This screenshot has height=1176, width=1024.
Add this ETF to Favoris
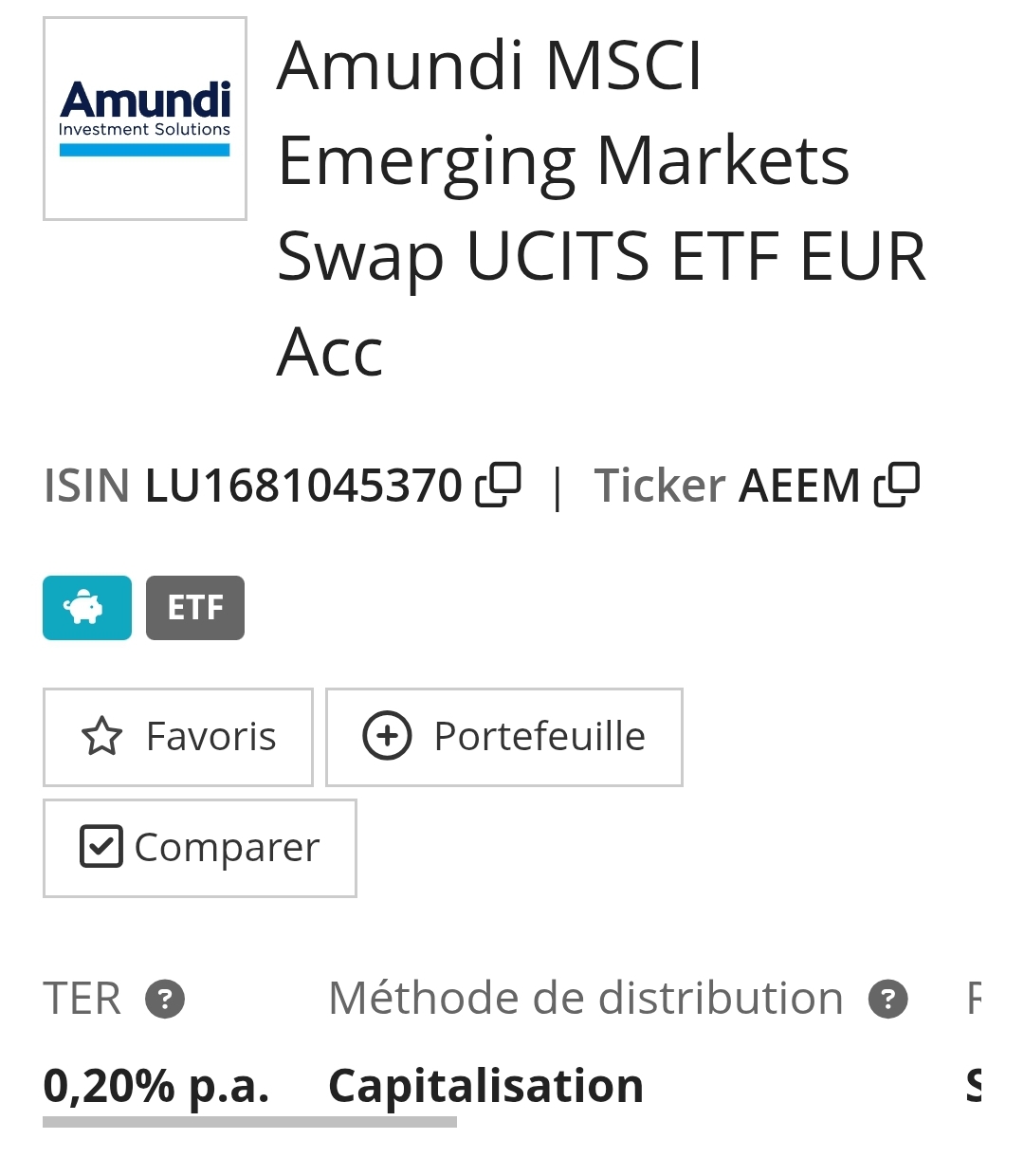click(x=178, y=737)
